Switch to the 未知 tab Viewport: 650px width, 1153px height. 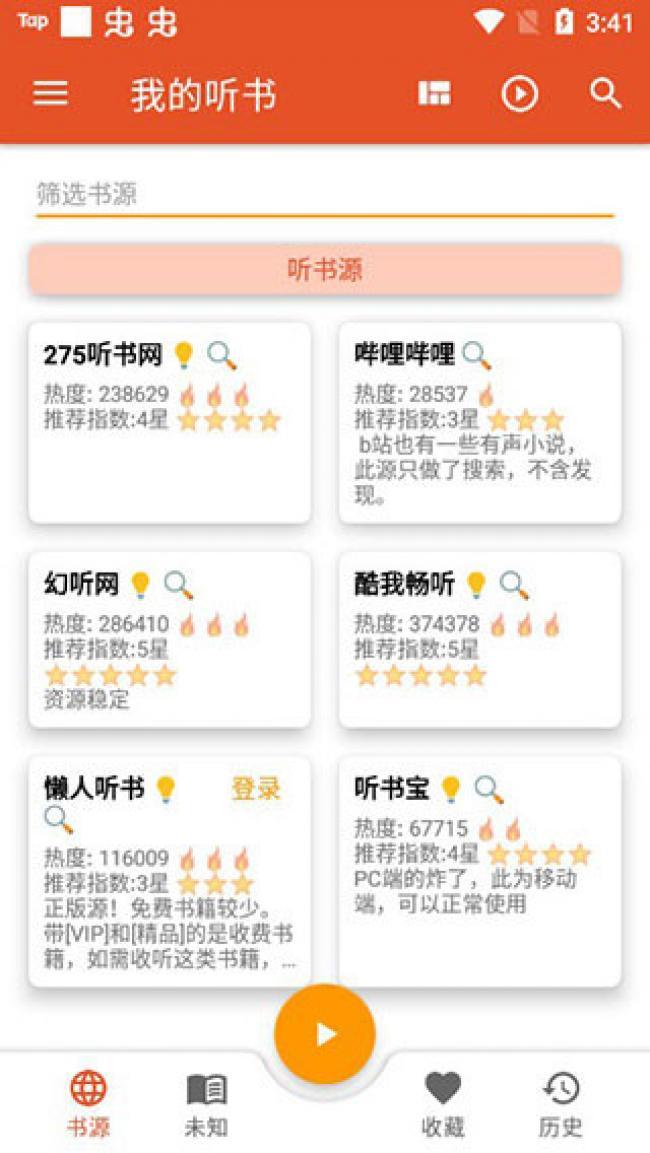(207, 1104)
